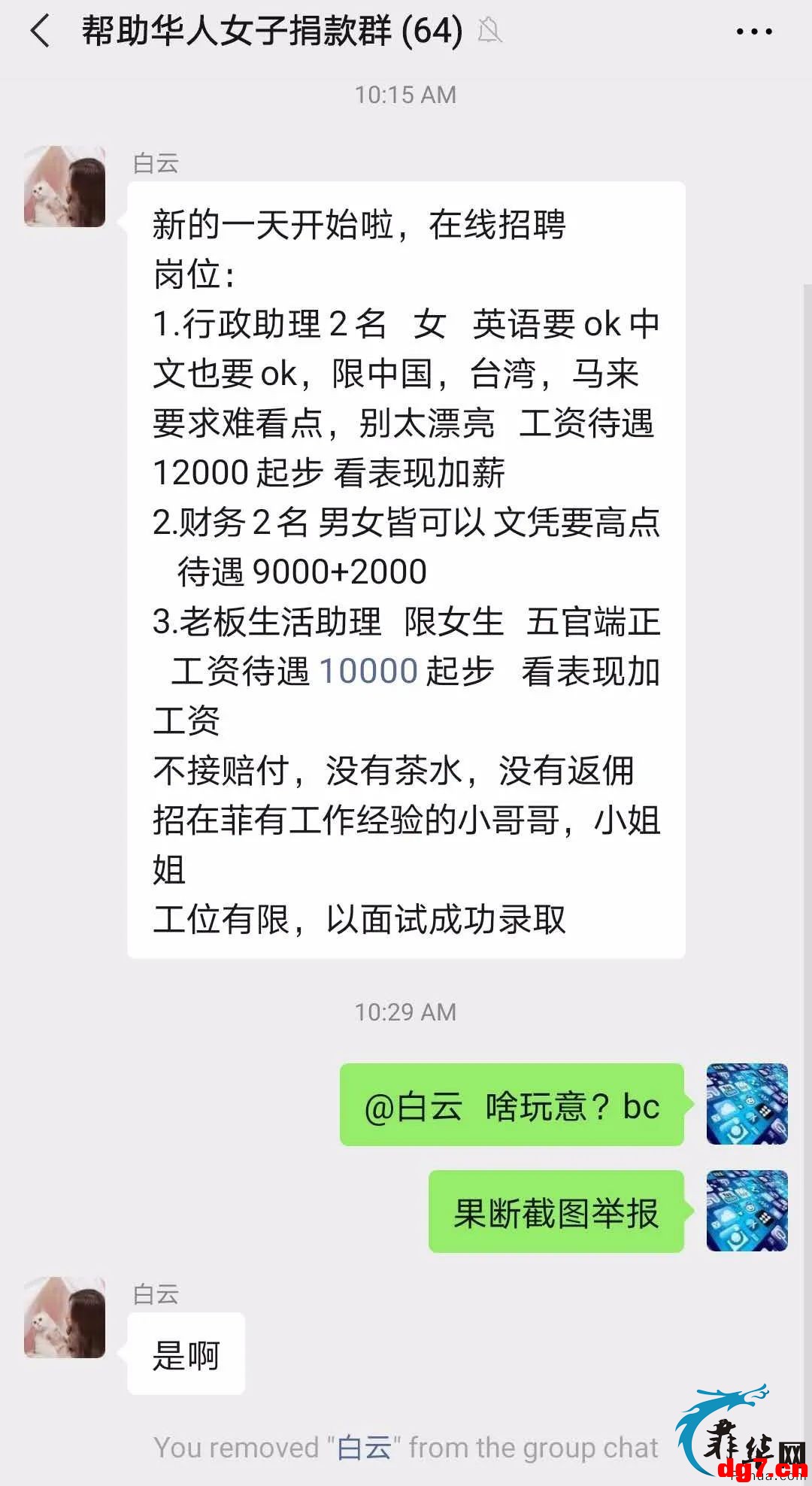Tap 白云 link in the removal notice
The height and width of the screenshot is (1486, 812).
(x=364, y=1446)
